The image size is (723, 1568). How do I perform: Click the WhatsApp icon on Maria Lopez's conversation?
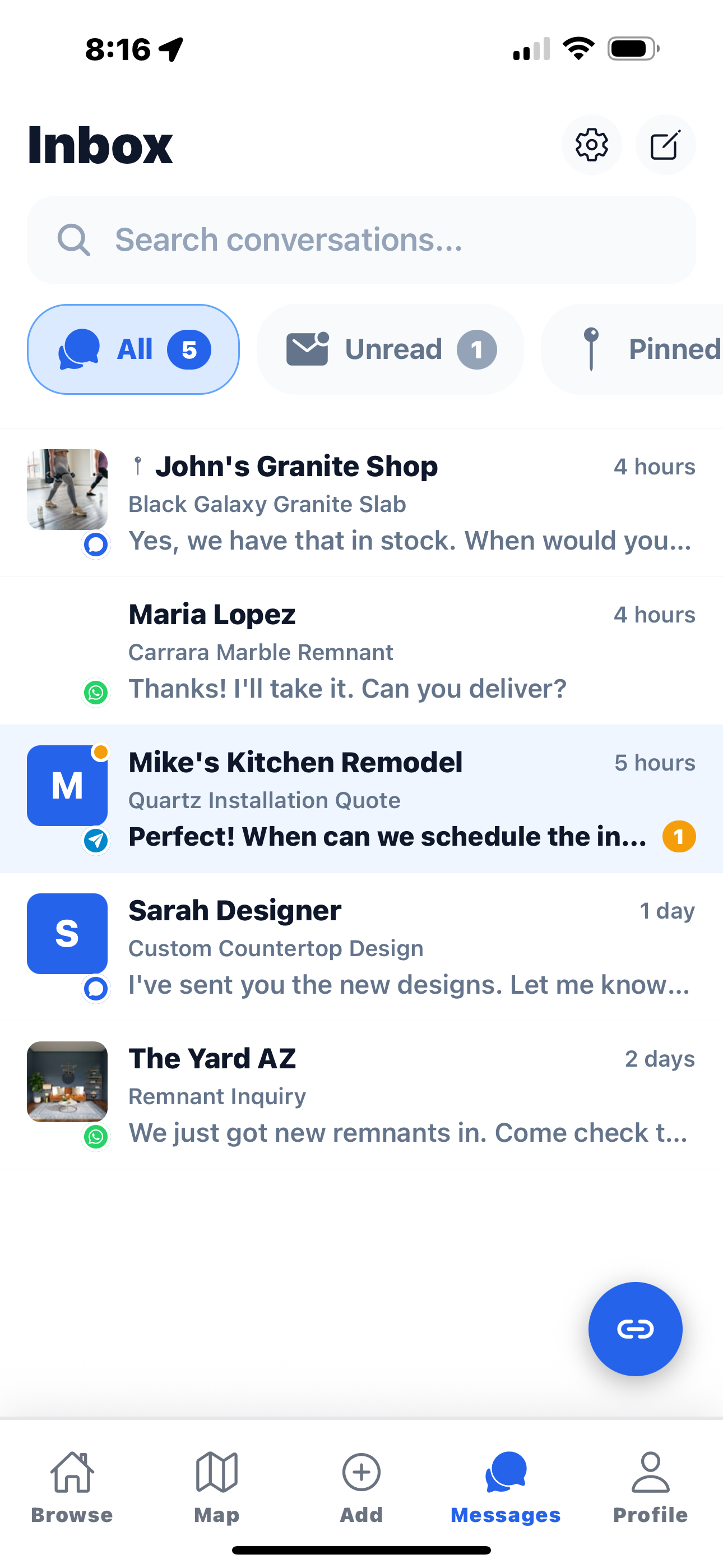pos(95,692)
